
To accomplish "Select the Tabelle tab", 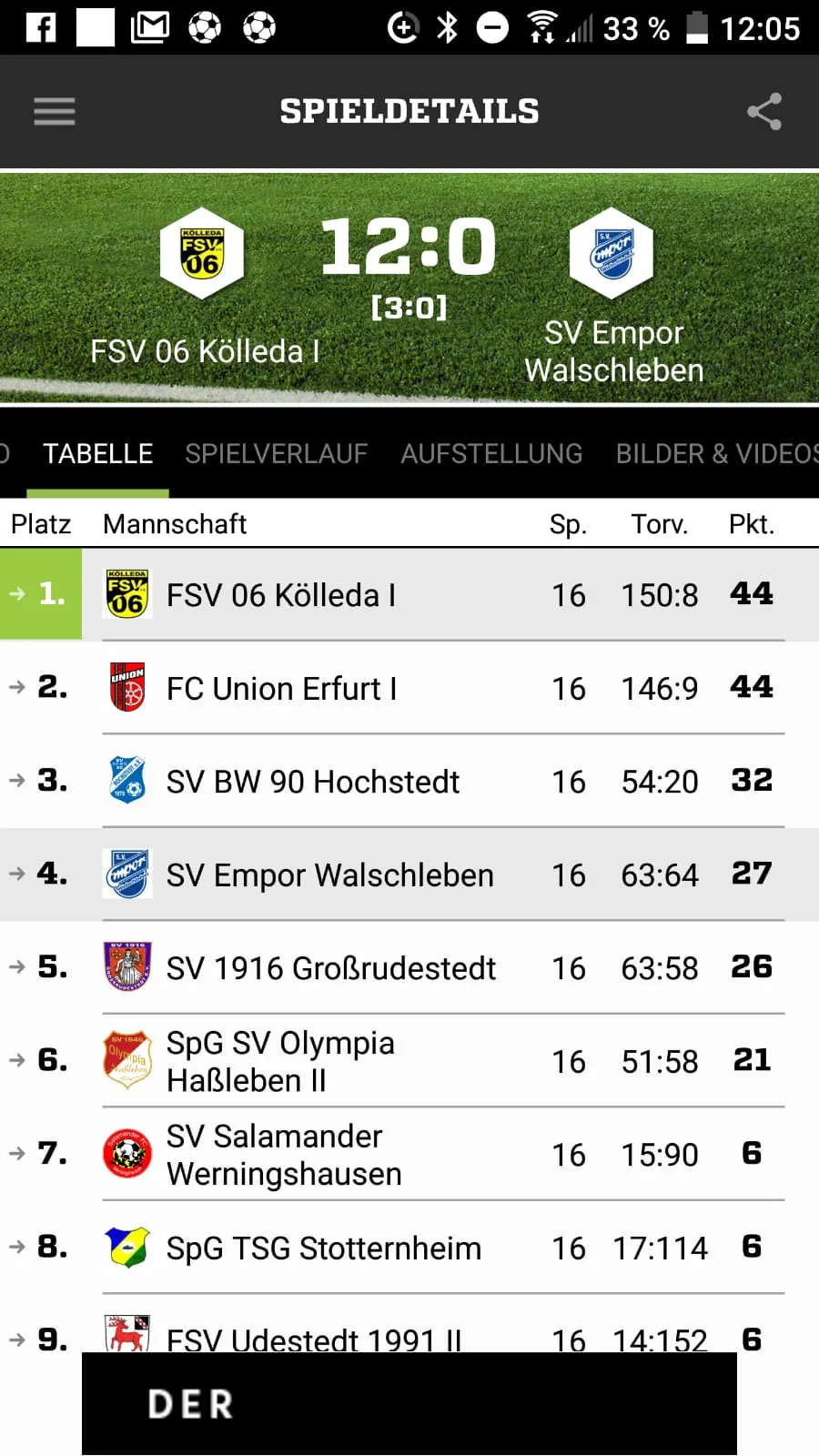I will tap(98, 453).
